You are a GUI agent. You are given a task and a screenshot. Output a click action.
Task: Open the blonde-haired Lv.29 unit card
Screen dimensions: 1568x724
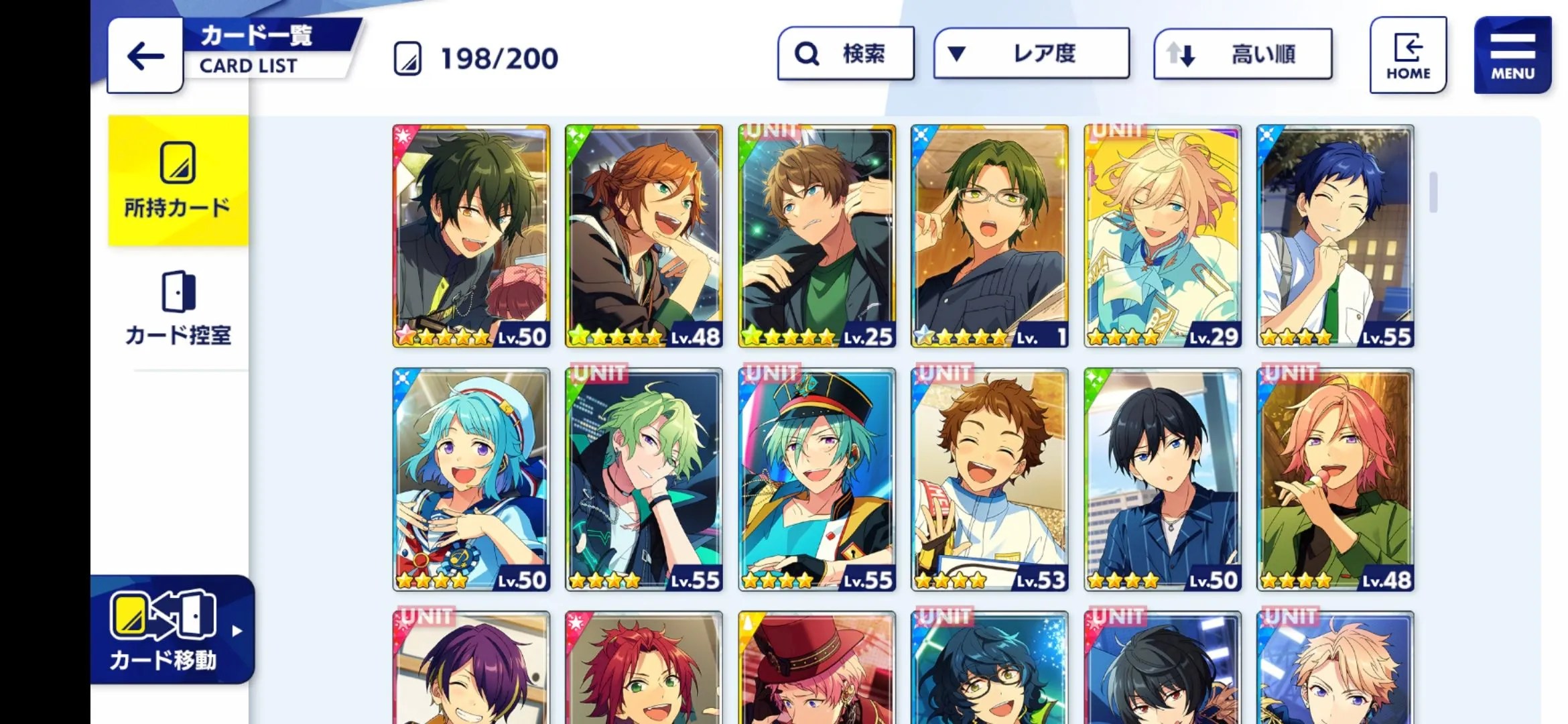pyautogui.click(x=1162, y=236)
